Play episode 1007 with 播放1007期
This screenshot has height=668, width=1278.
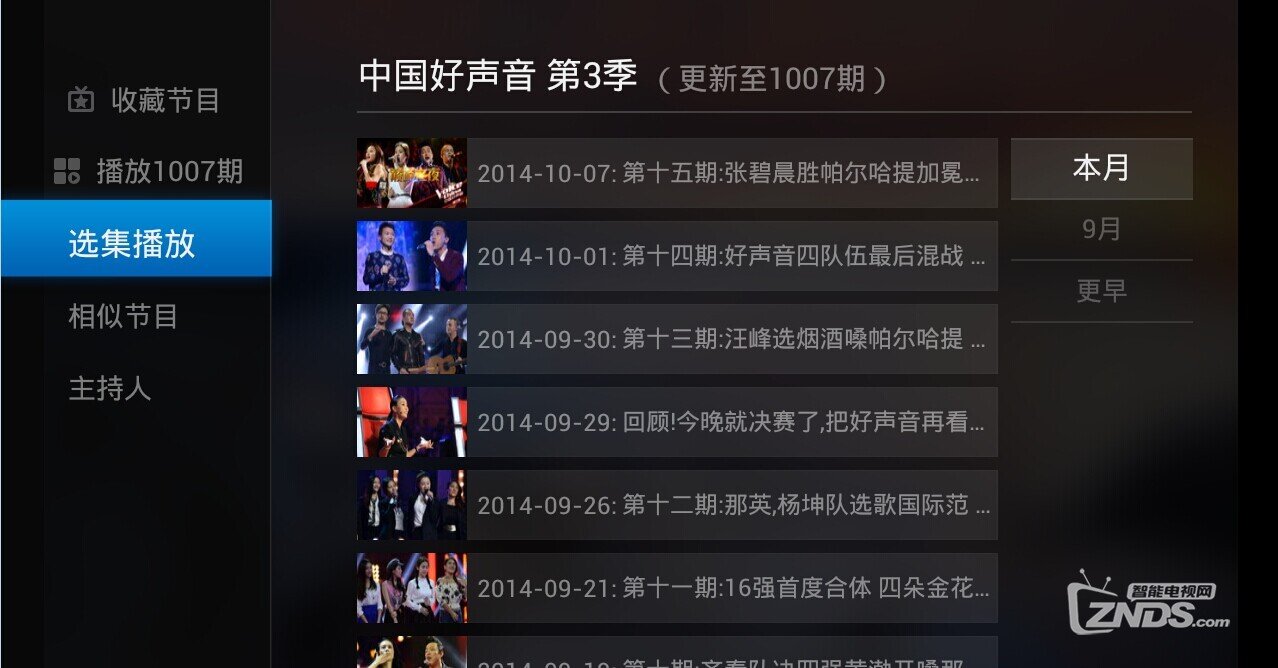point(150,171)
